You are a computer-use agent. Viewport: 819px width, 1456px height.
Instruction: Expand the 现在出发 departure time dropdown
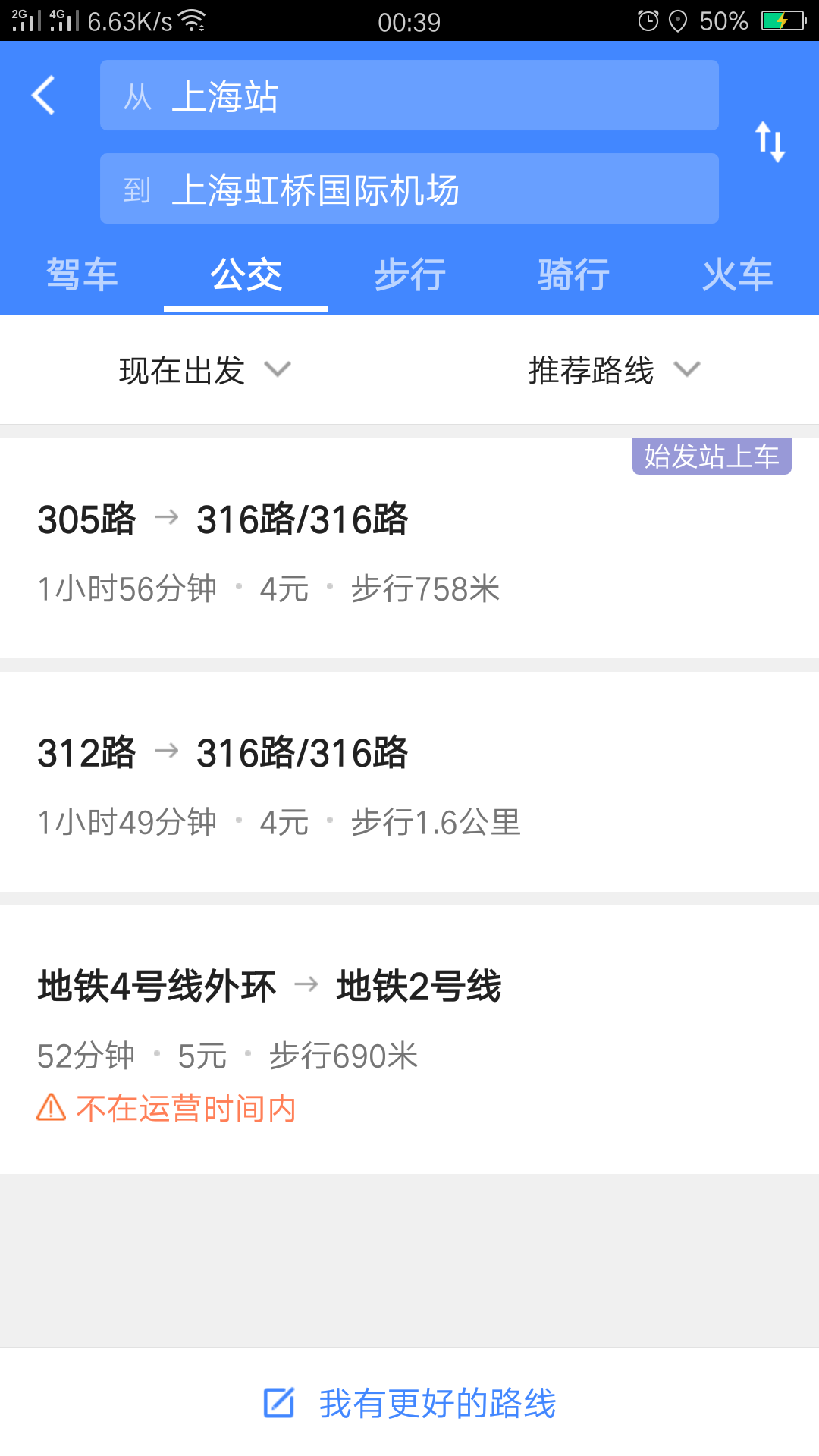[x=205, y=370]
